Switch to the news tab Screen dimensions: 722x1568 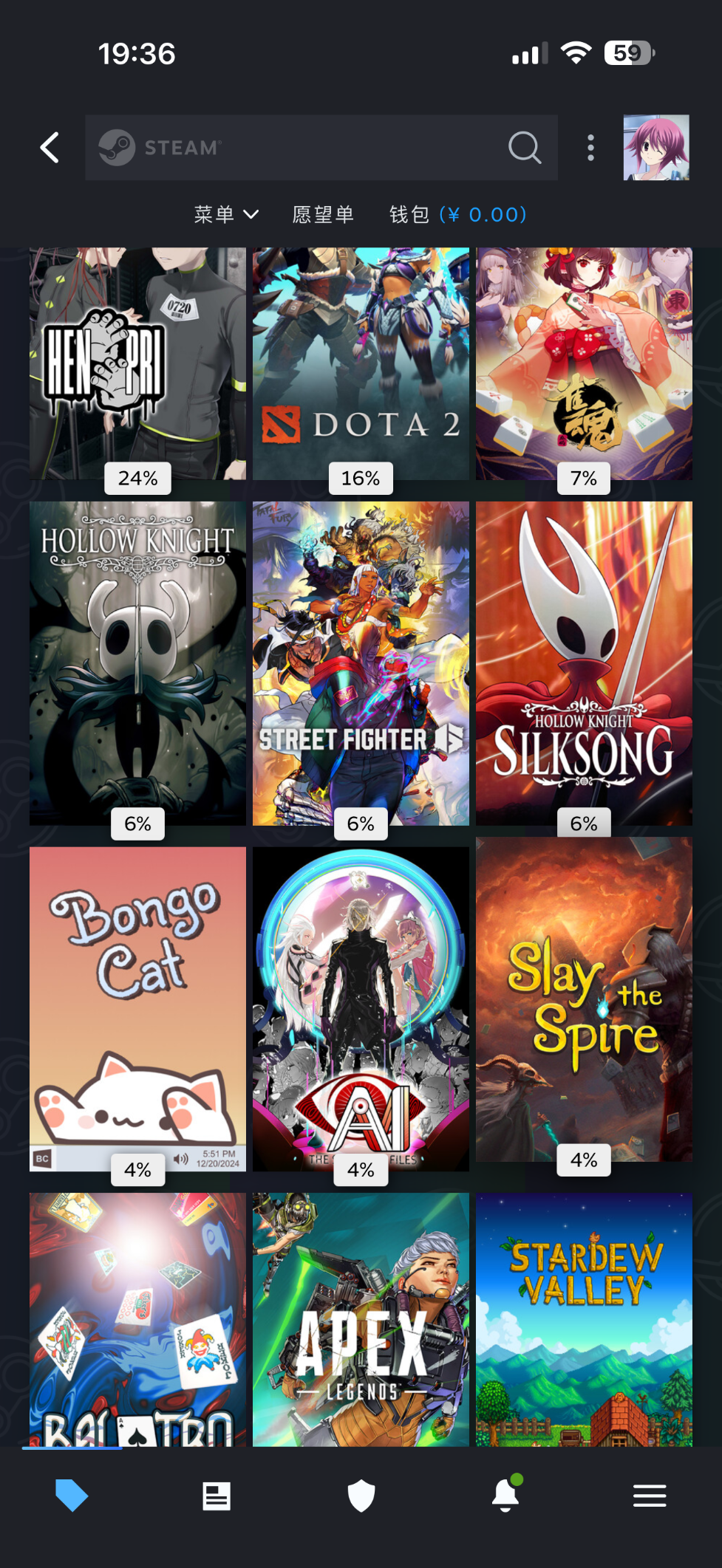point(217,1496)
